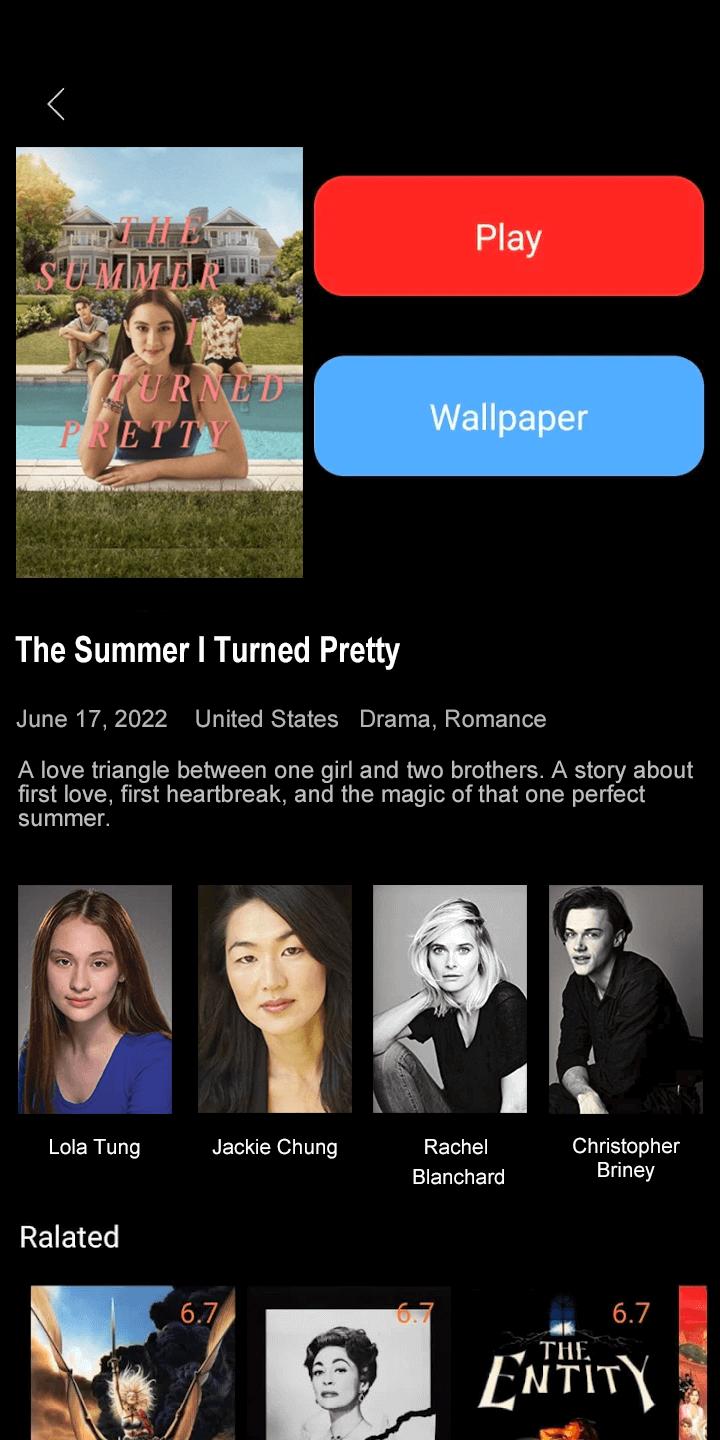View Lola Tung's cast profile
The height and width of the screenshot is (1440, 720).
pyautogui.click(x=95, y=999)
